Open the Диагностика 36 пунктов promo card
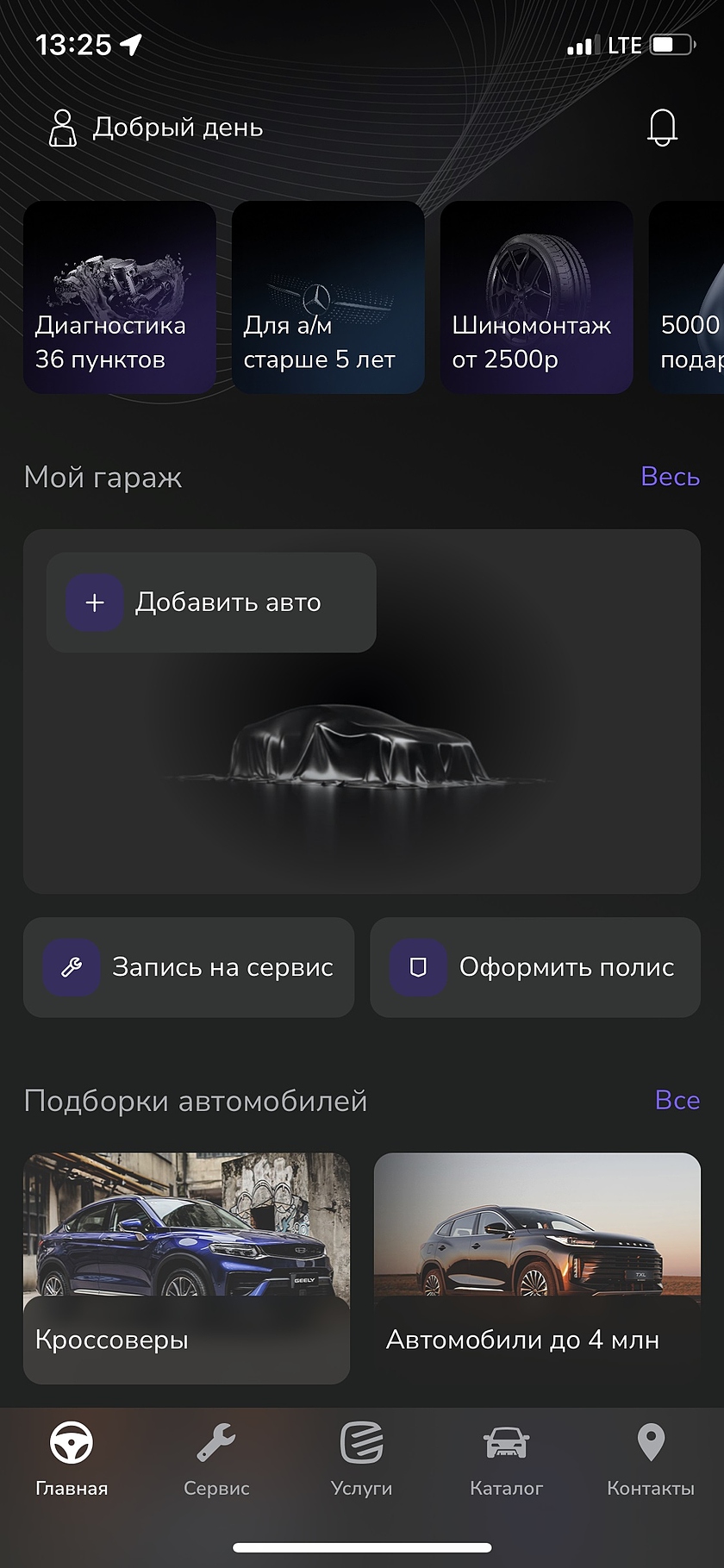The width and height of the screenshot is (724, 1568). pos(120,297)
